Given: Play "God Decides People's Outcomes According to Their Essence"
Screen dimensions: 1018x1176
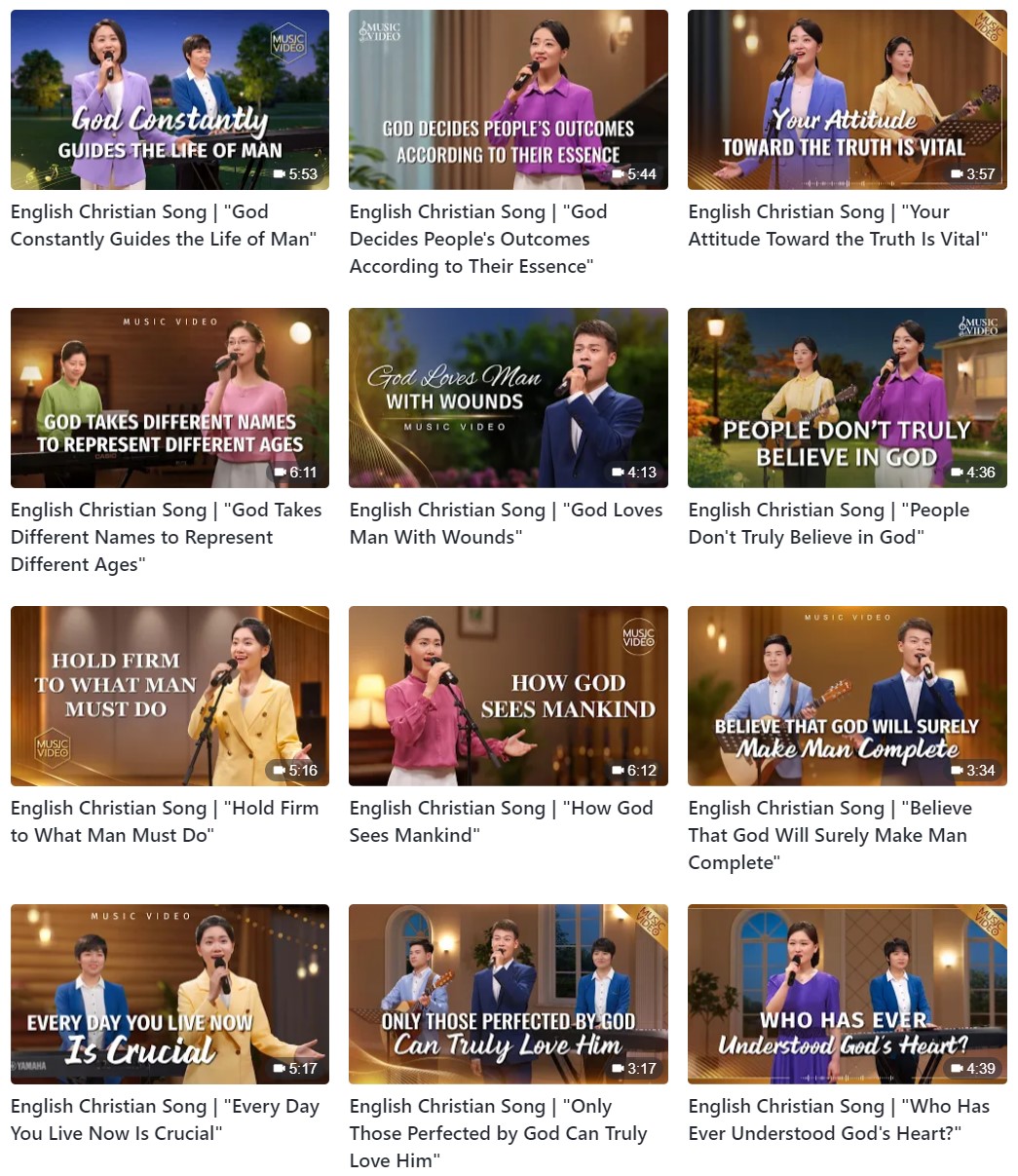Looking at the screenshot, I should tap(509, 100).
